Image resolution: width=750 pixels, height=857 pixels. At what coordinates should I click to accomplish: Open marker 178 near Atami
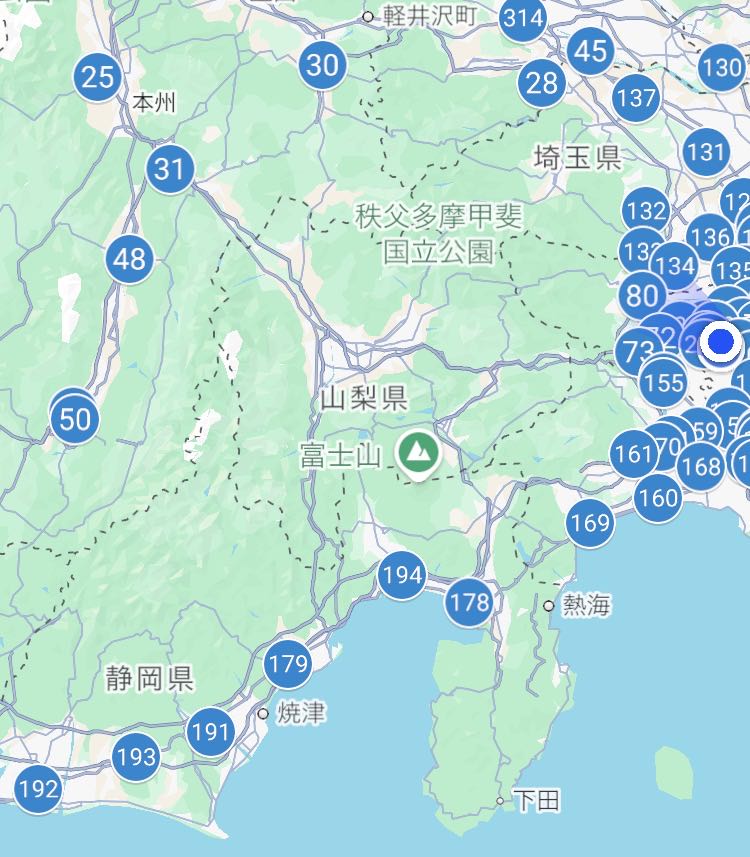click(469, 602)
